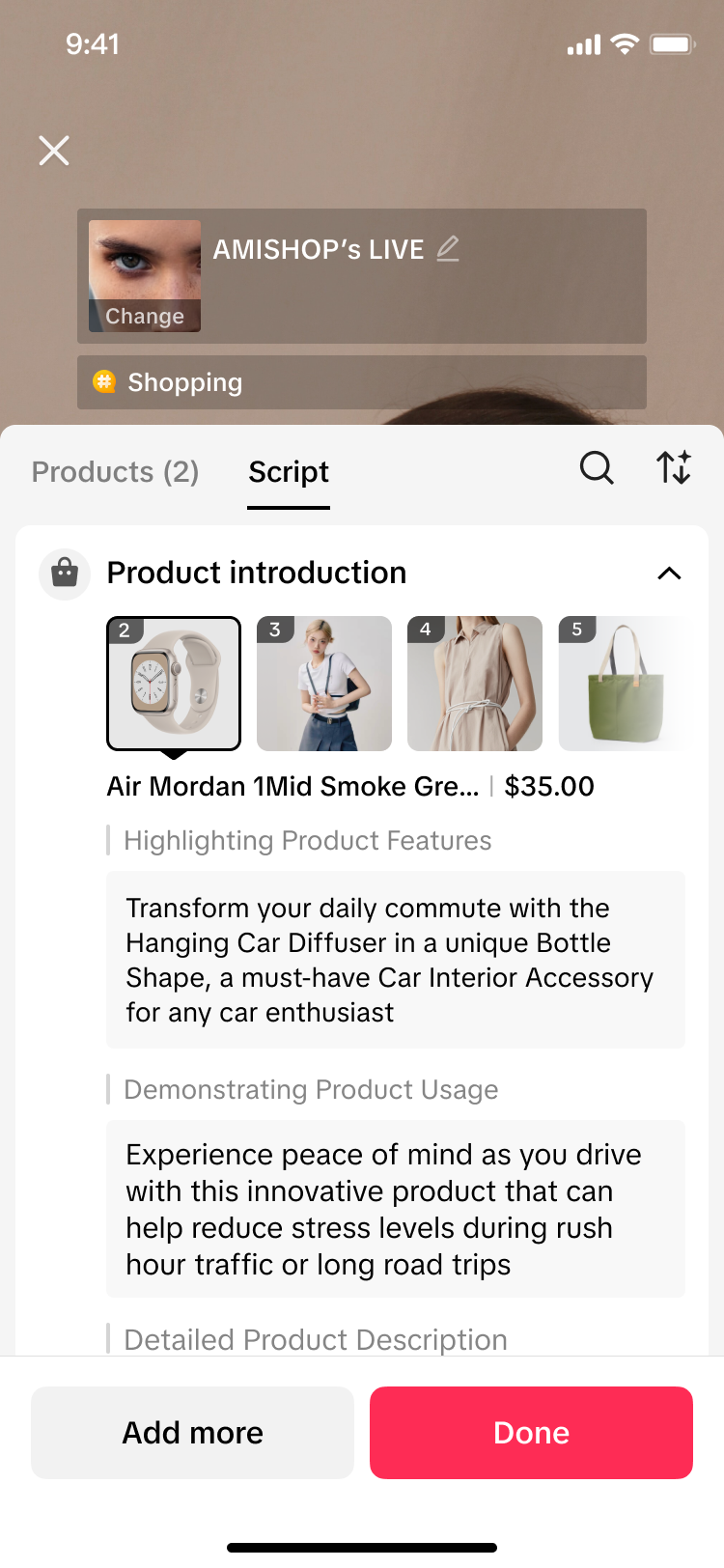Choose product 3, the skirt outfit thumbnail
This screenshot has height=1568, width=724.
(x=324, y=684)
